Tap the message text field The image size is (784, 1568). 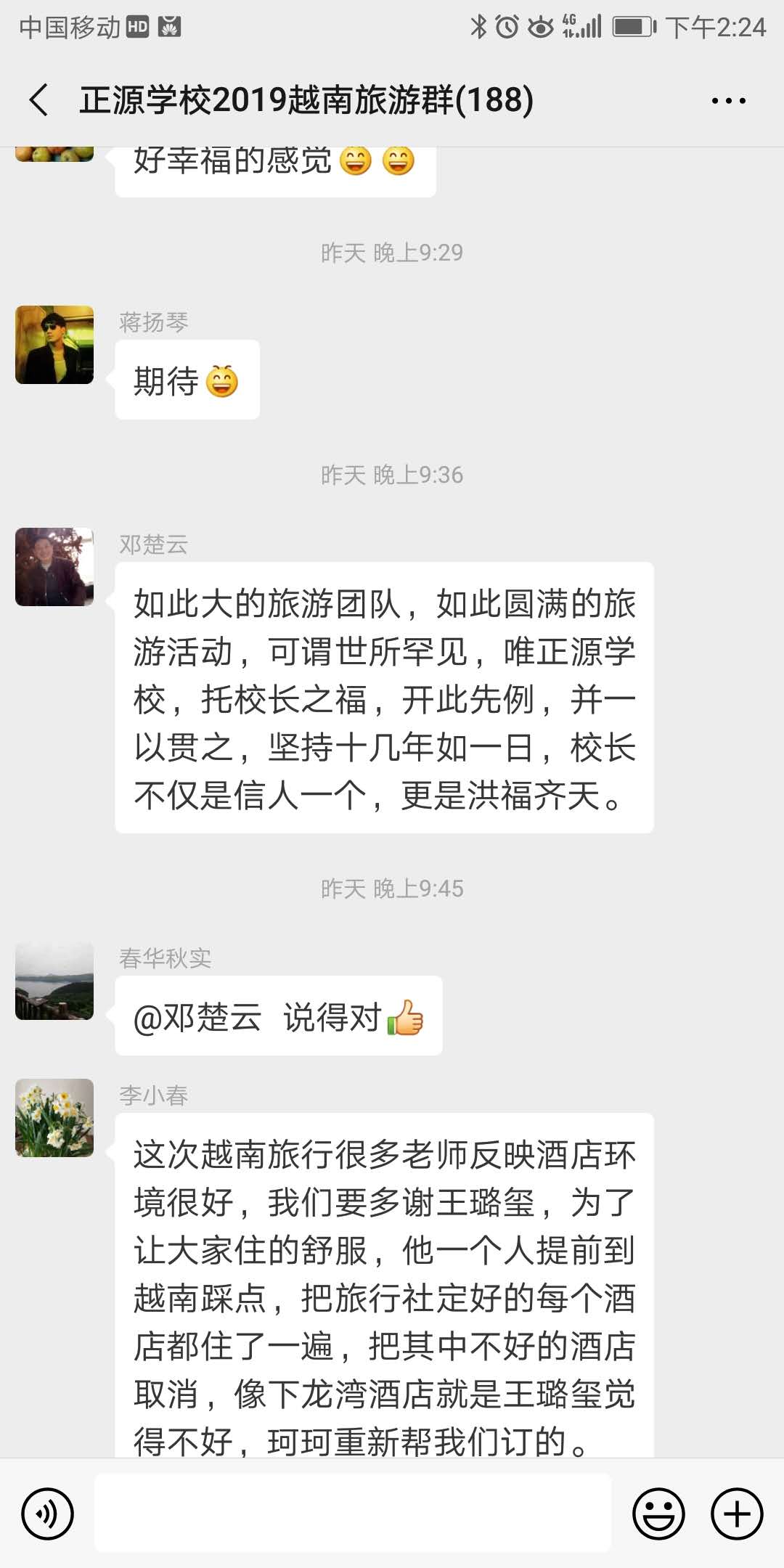353,1514
